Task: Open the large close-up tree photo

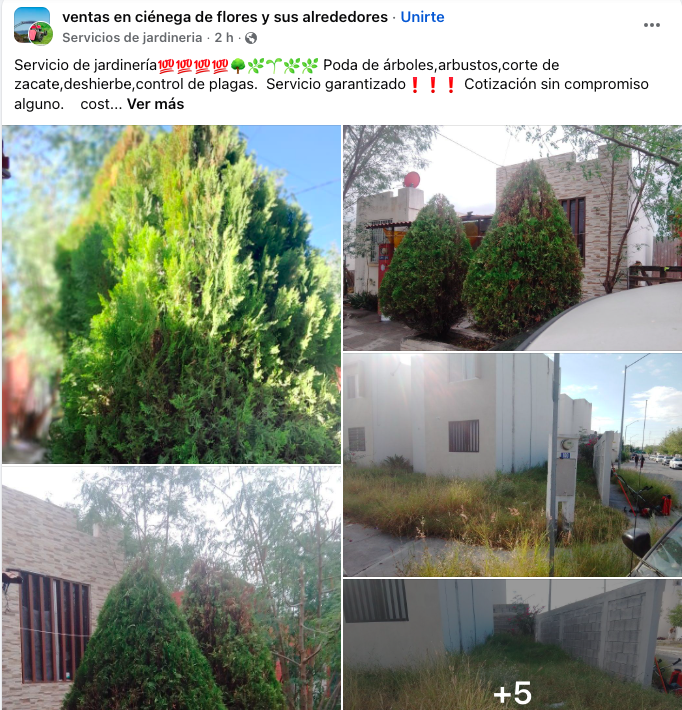Action: (171, 294)
